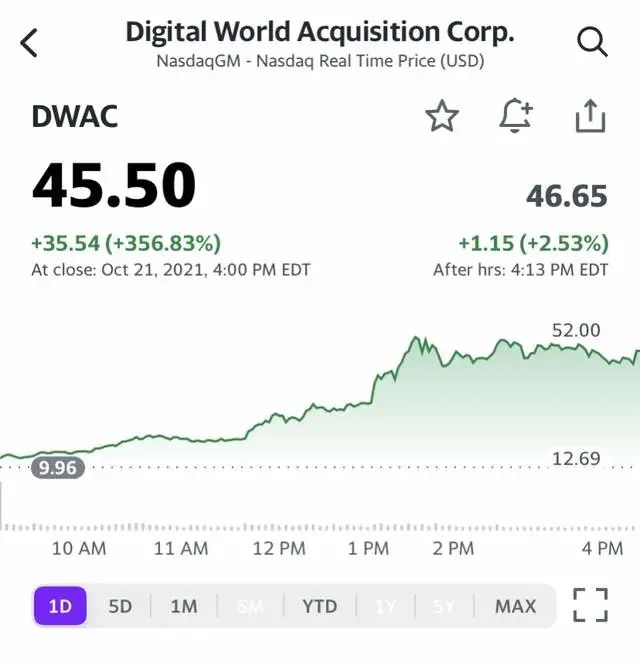Go back using the top-left arrow
This screenshot has height=666, width=640.
(x=30, y=43)
